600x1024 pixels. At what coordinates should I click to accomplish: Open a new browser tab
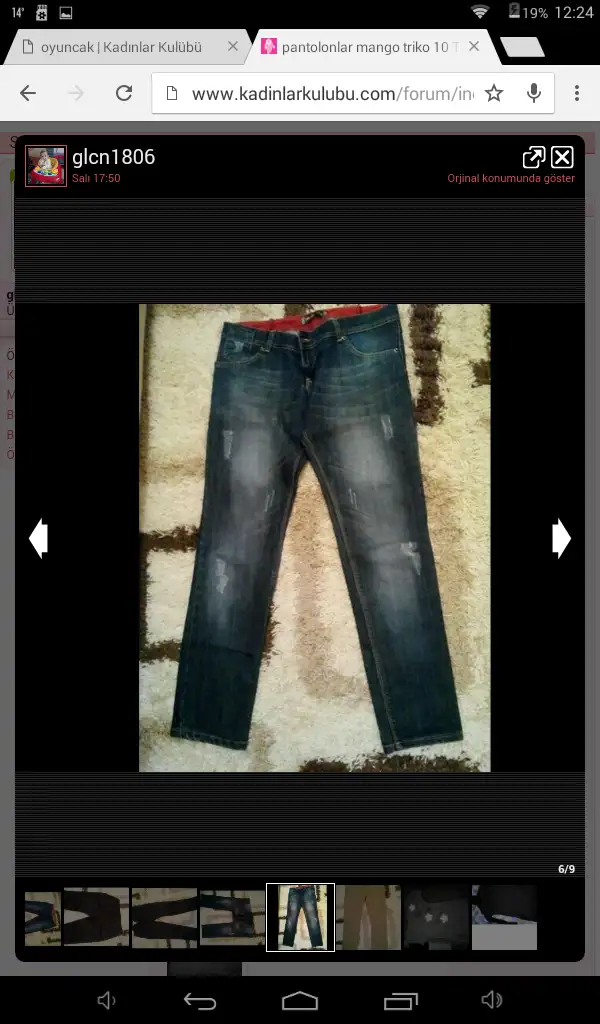click(x=521, y=47)
